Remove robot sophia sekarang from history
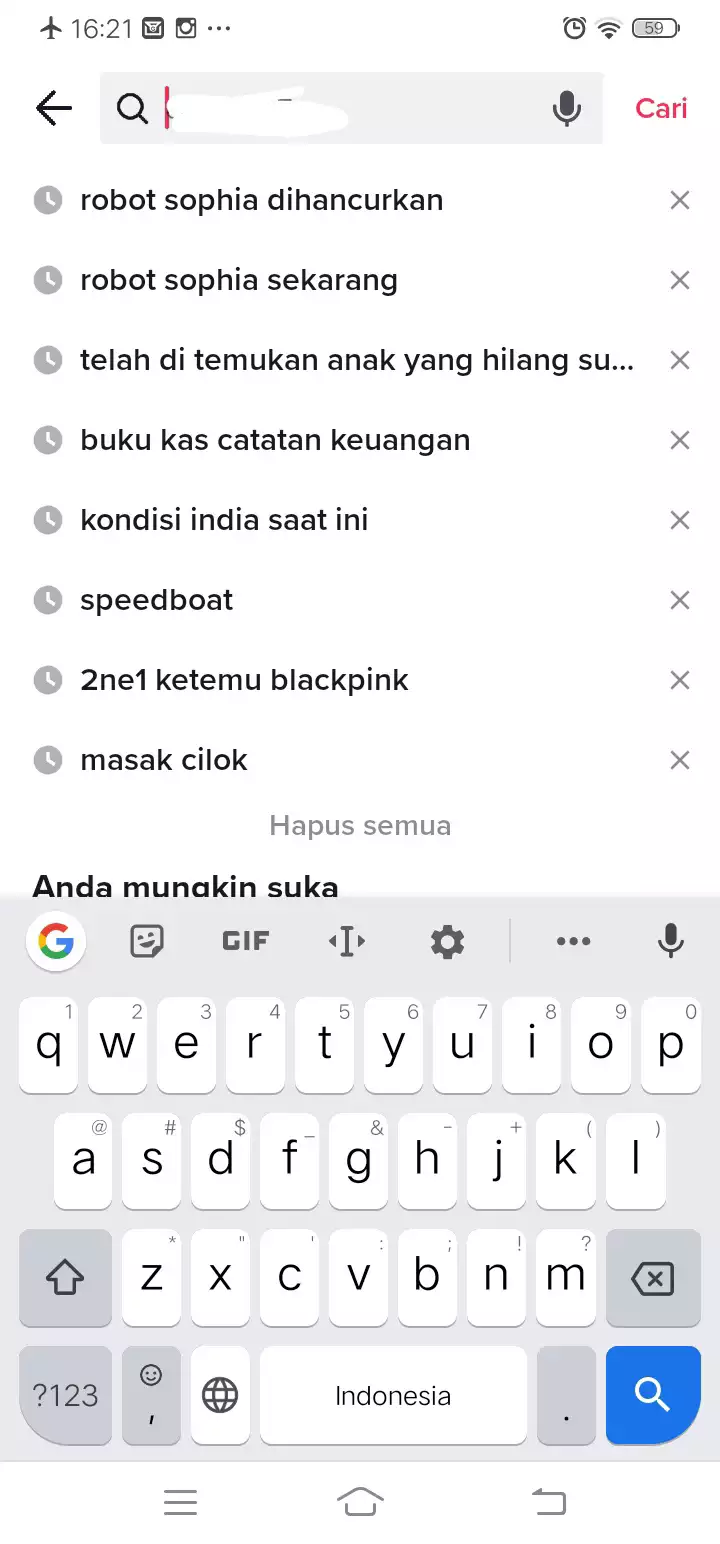The image size is (720, 1544). tap(680, 280)
